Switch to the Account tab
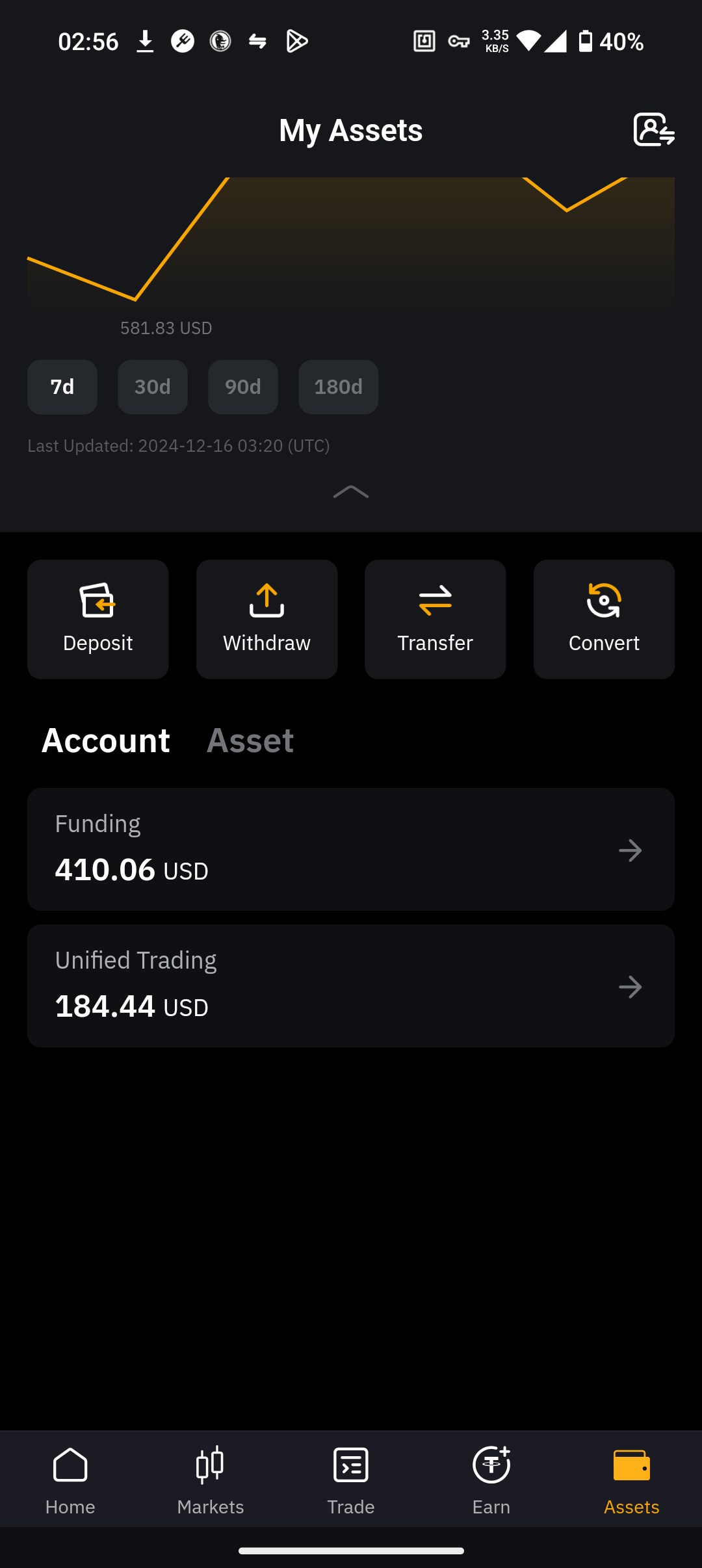 click(x=106, y=740)
